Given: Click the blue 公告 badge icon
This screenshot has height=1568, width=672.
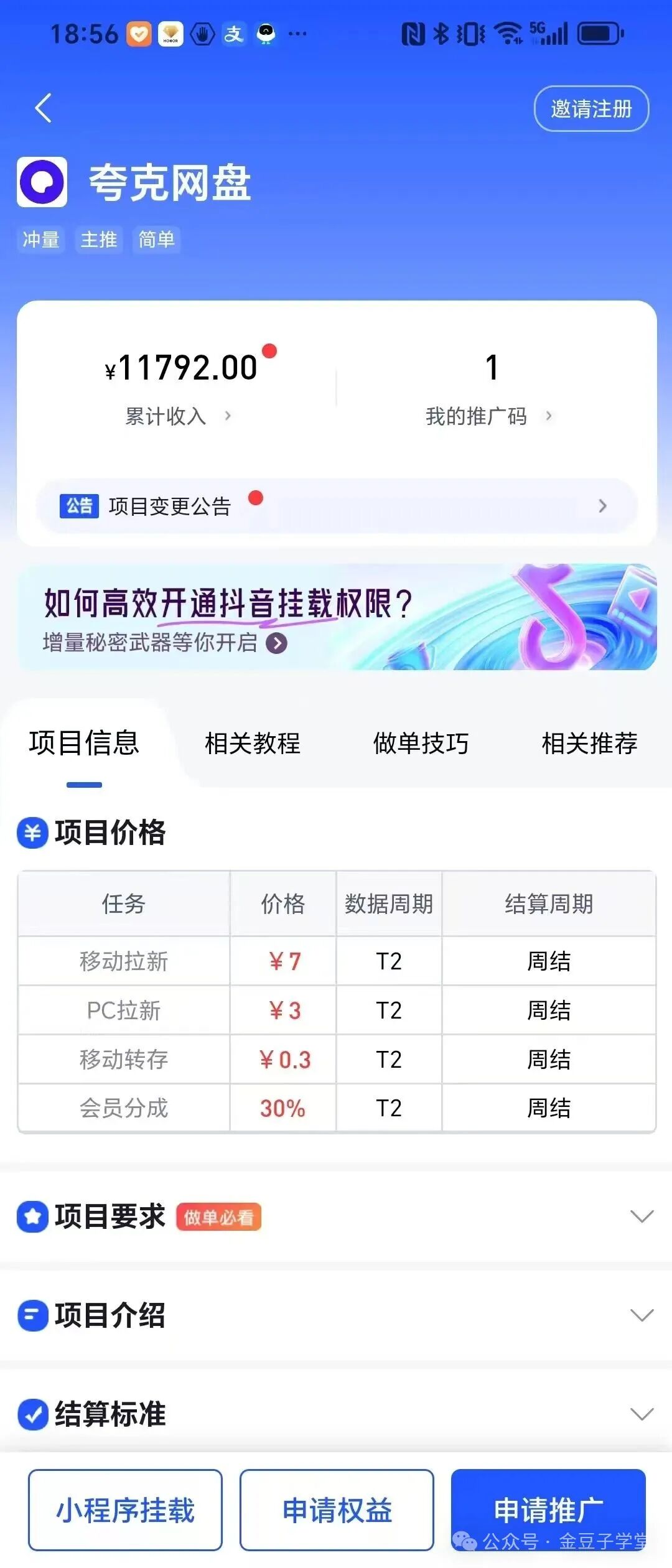Looking at the screenshot, I should click(x=80, y=506).
